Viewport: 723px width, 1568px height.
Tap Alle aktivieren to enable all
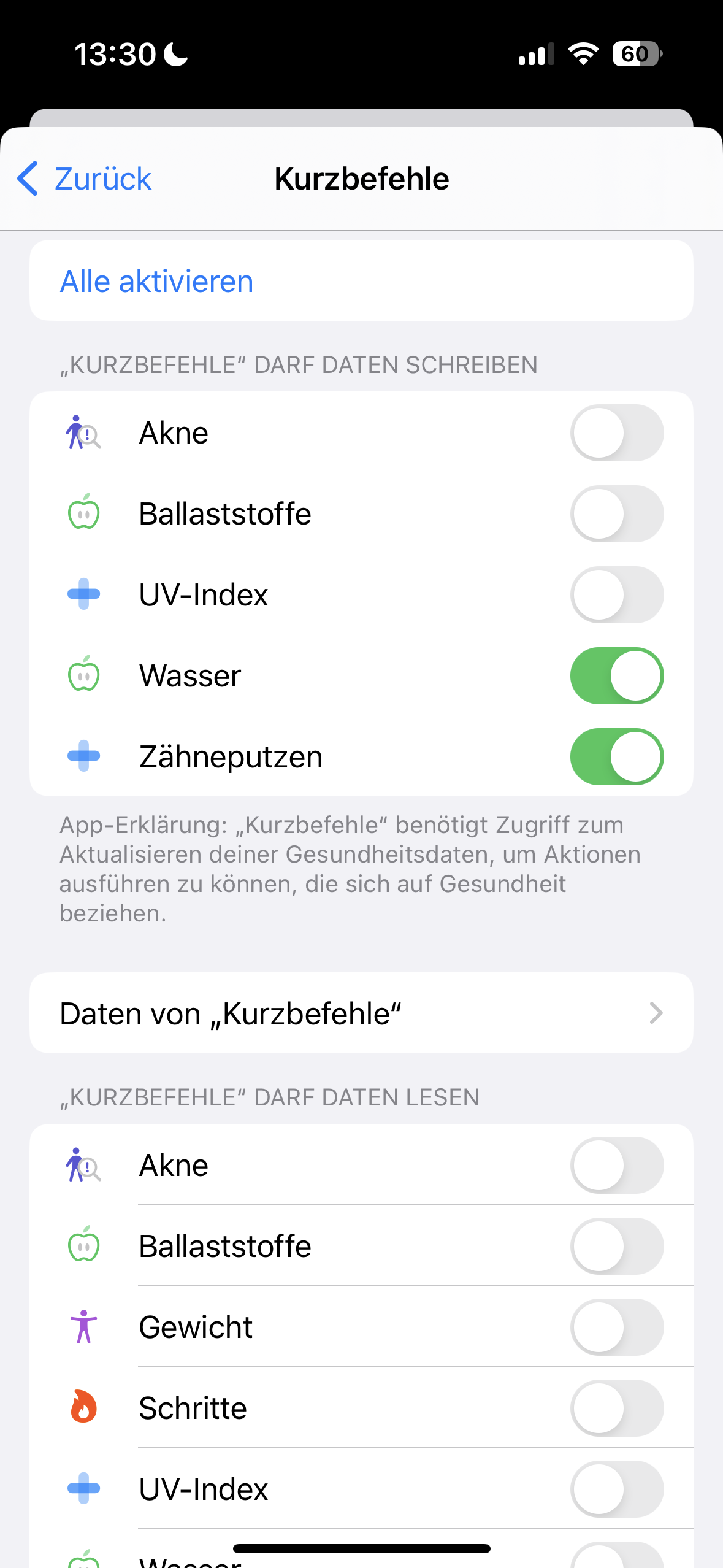click(x=157, y=282)
